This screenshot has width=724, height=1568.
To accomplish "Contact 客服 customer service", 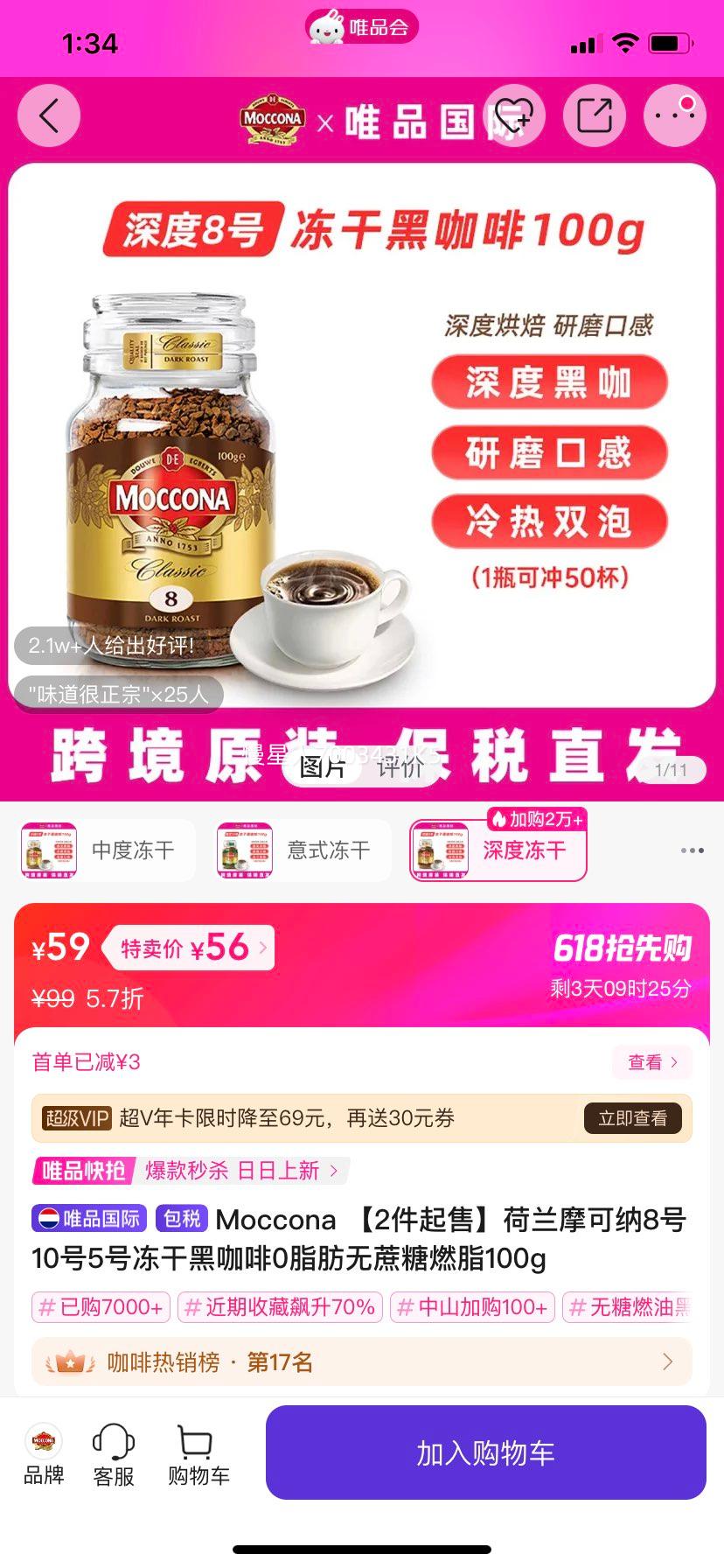I will pos(114,1455).
